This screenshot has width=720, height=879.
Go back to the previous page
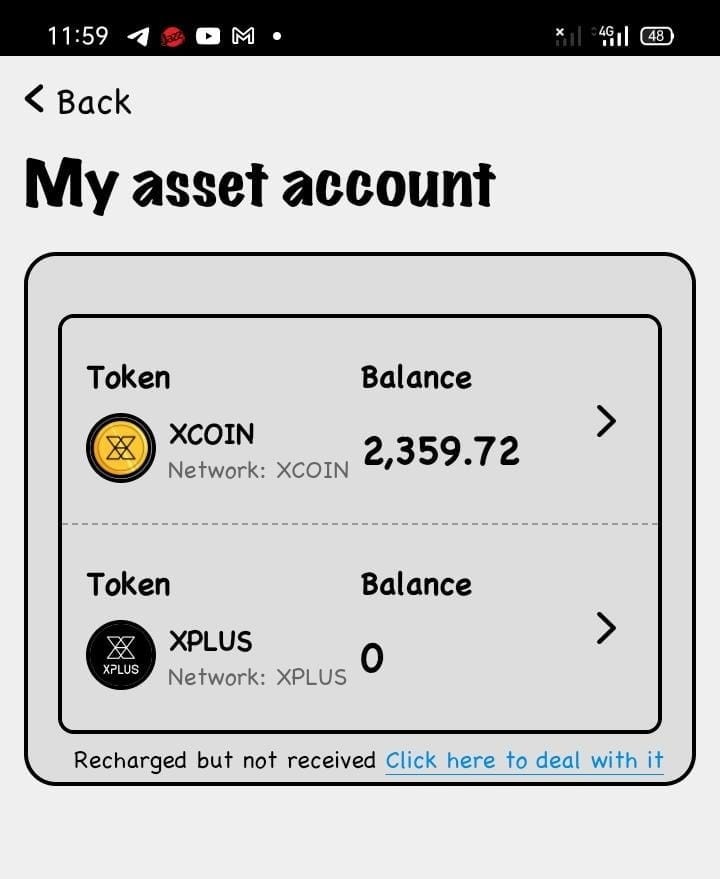[78, 101]
